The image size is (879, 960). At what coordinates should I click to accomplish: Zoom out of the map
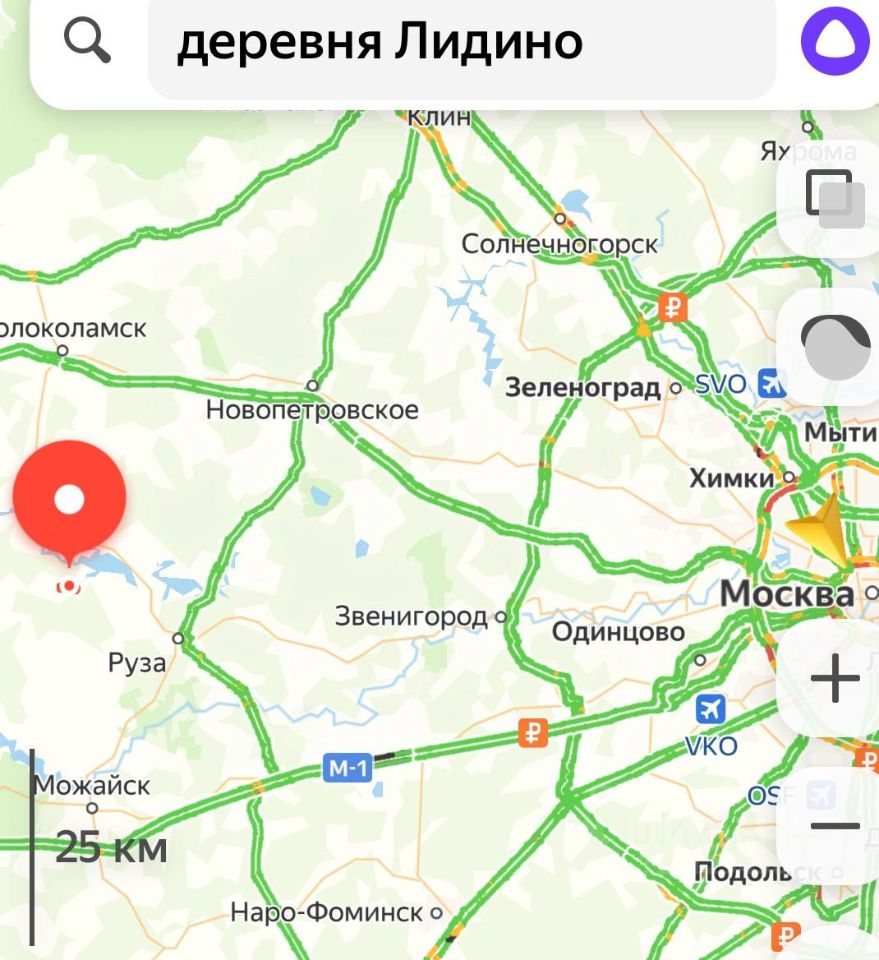[x=834, y=826]
